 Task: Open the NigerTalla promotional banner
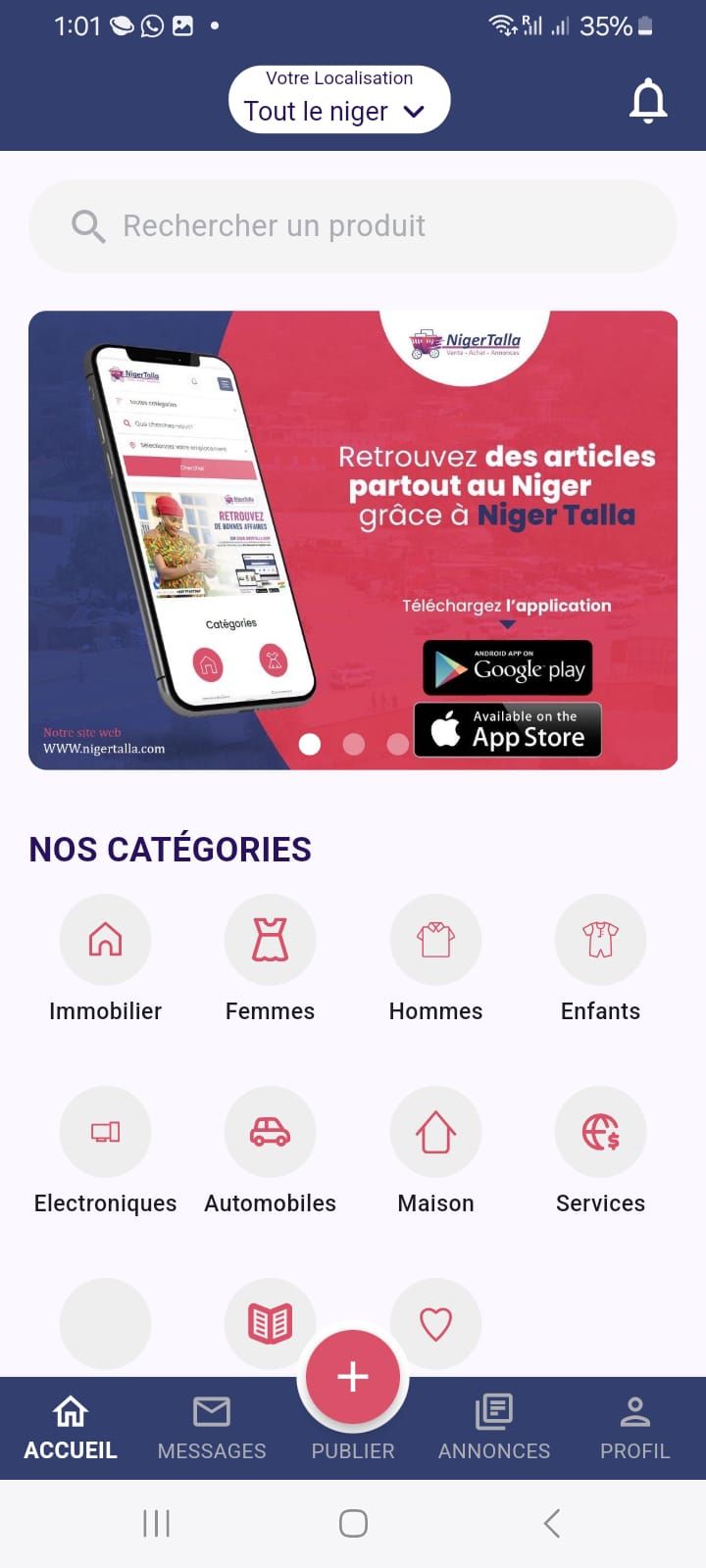[353, 539]
